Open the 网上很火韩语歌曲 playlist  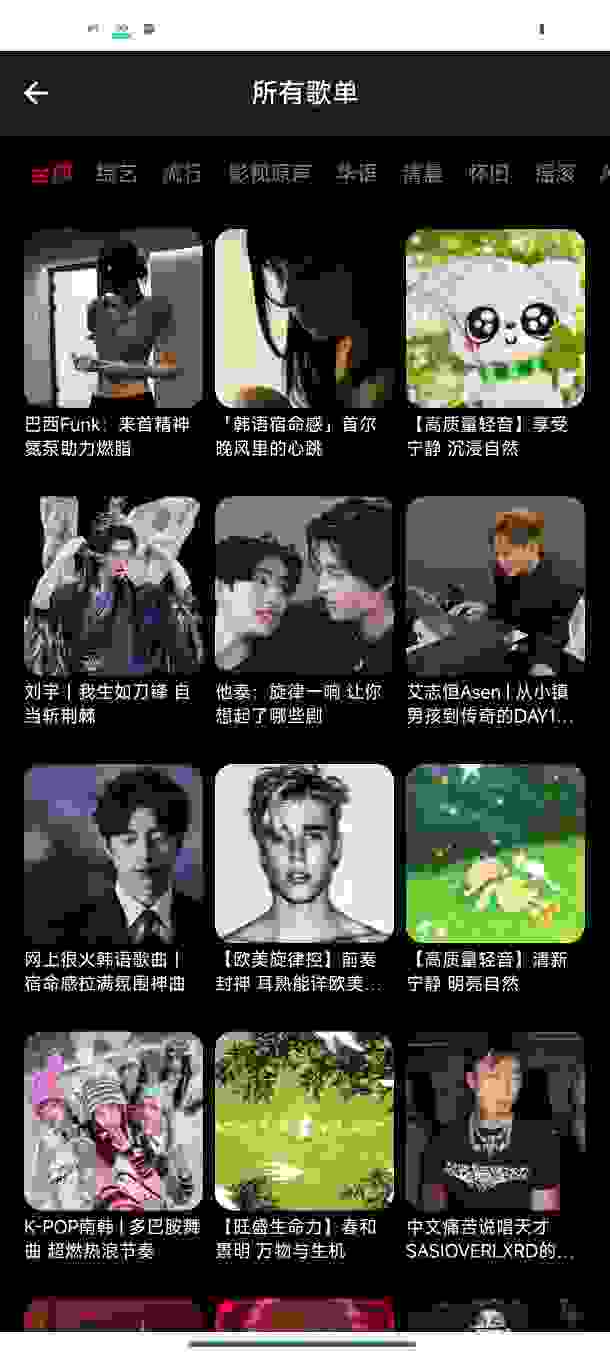click(113, 853)
